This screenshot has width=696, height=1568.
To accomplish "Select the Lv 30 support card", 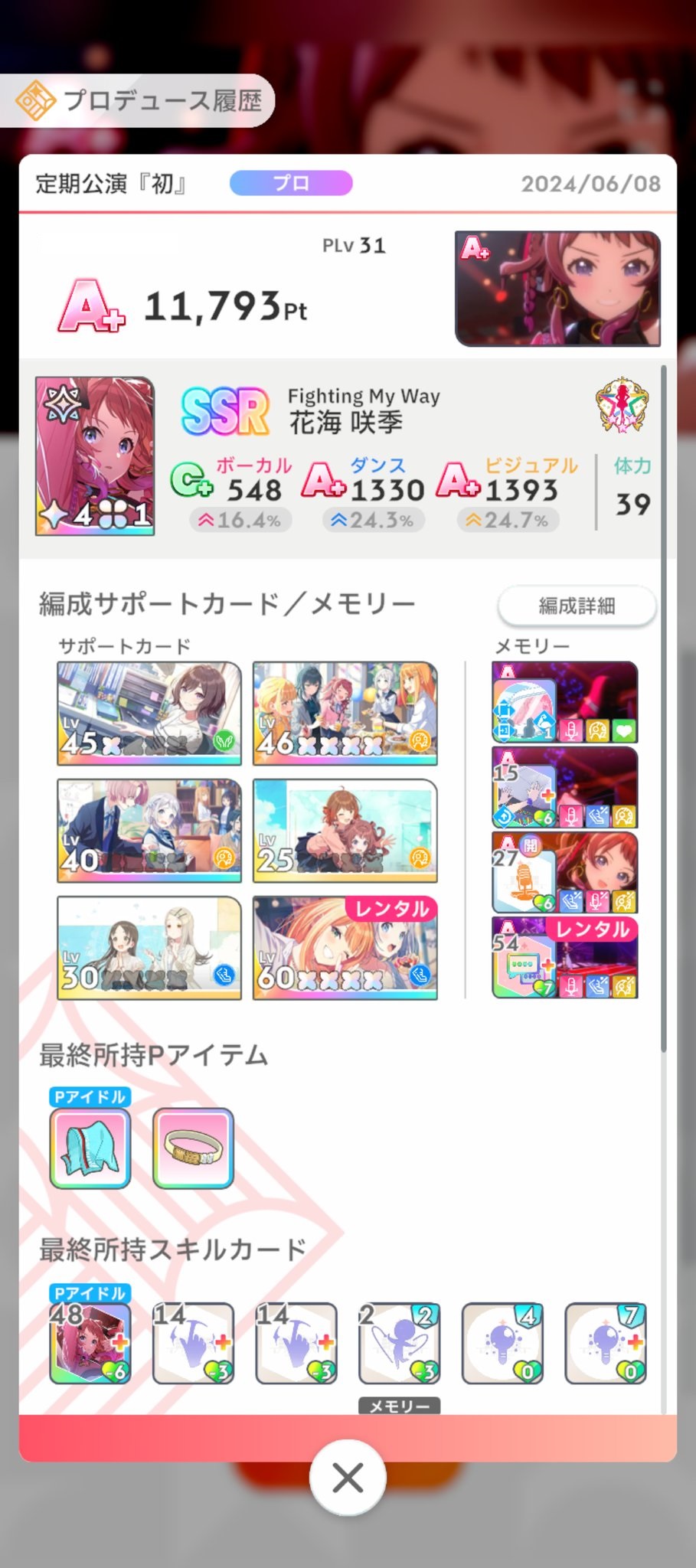I will click(x=149, y=948).
